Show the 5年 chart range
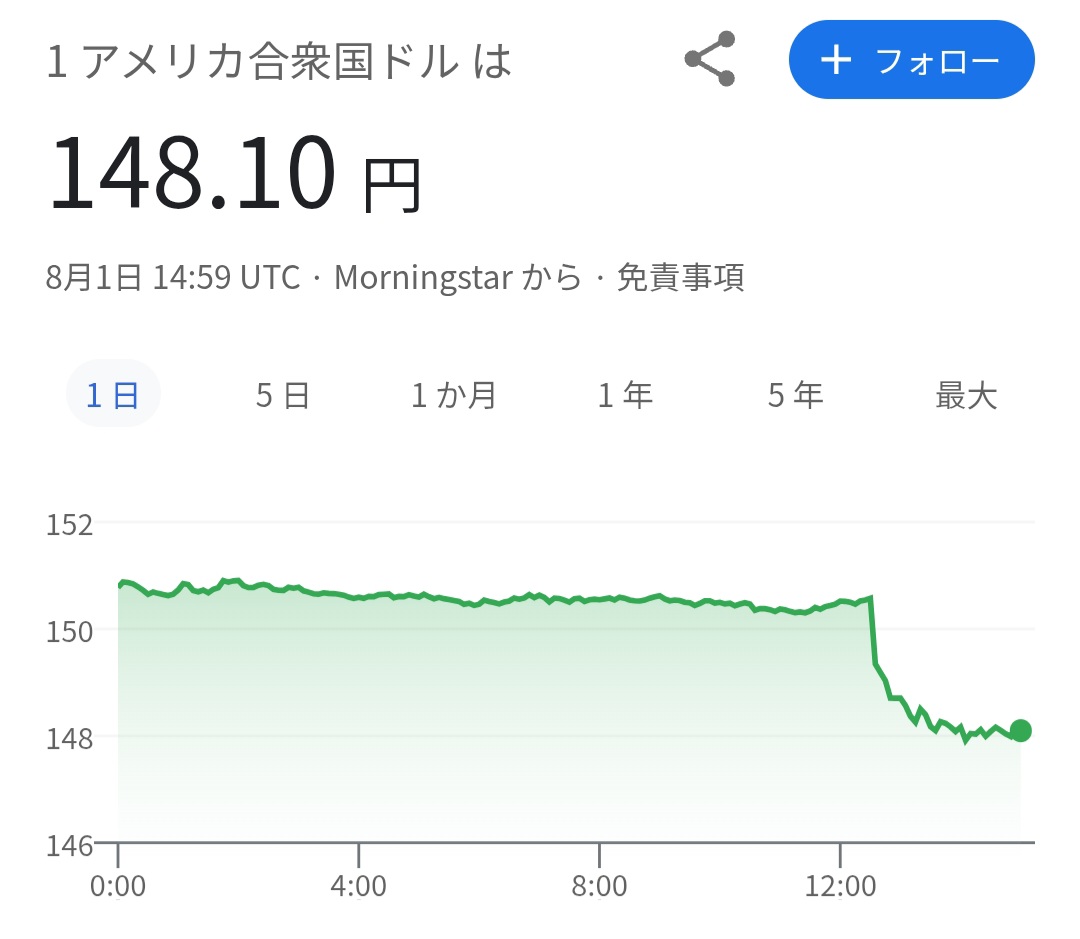The height and width of the screenshot is (939, 1080). pyautogui.click(x=796, y=395)
